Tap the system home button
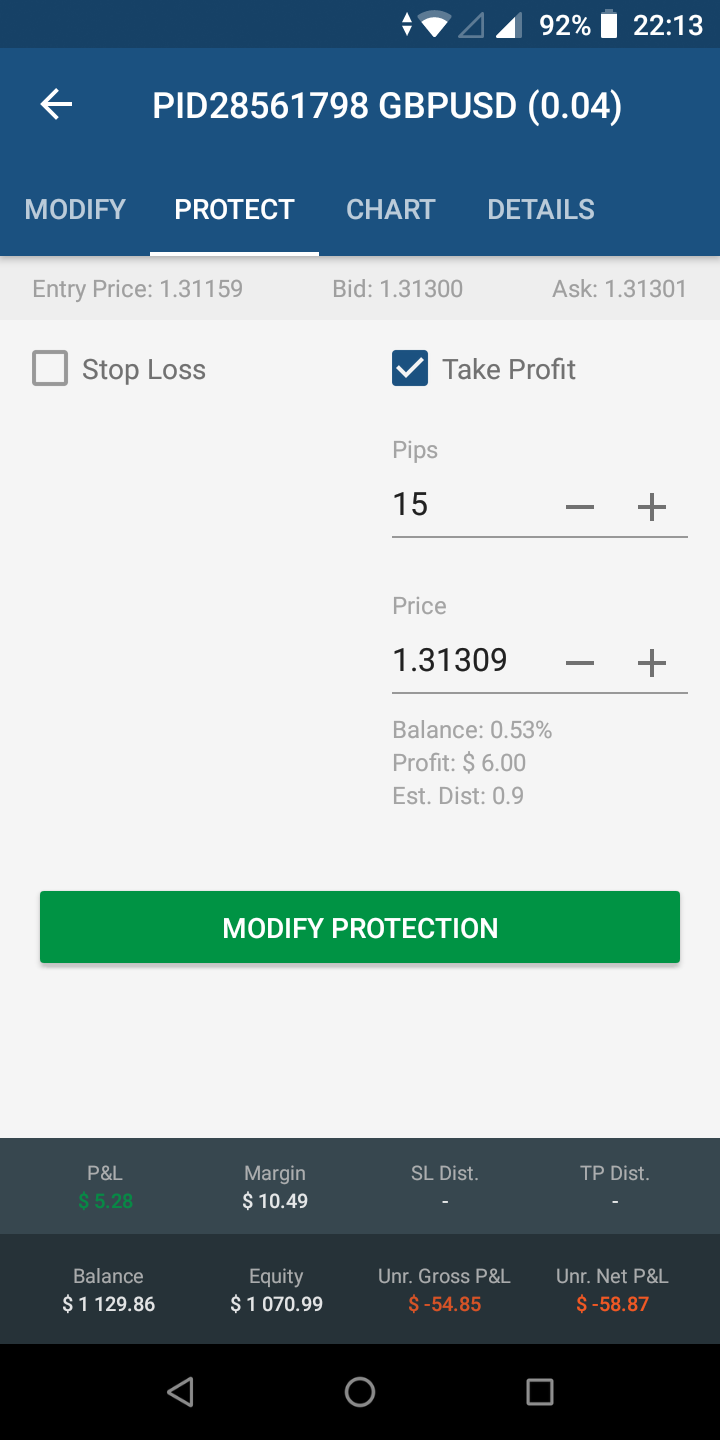 (x=360, y=1391)
